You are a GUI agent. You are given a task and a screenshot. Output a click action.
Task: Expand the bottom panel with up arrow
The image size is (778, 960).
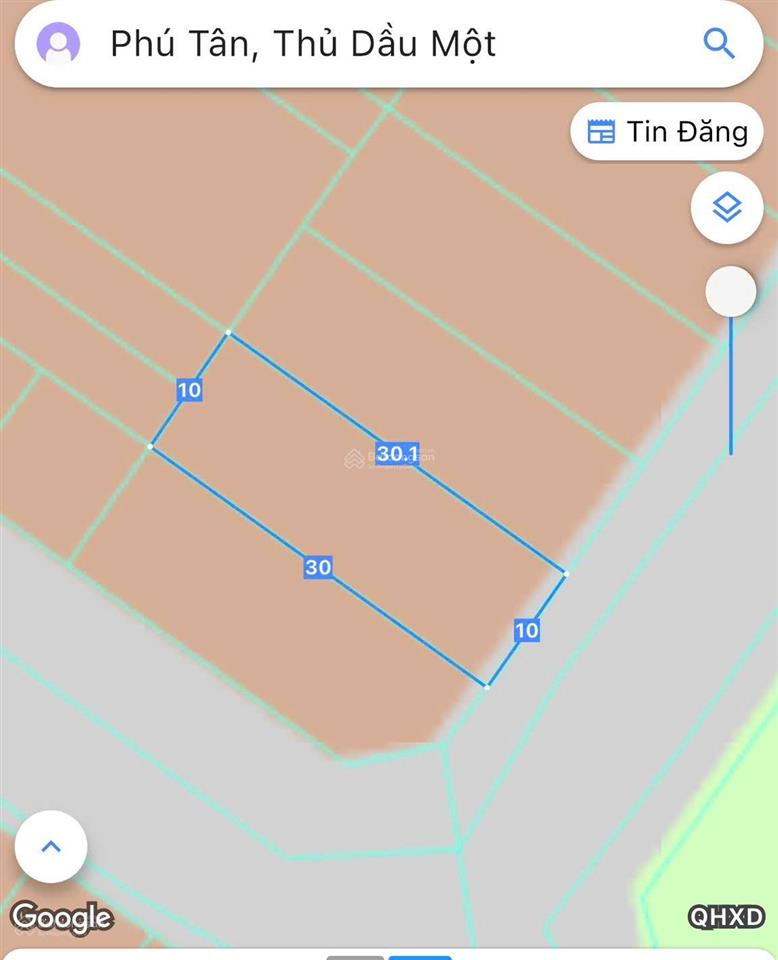(x=51, y=846)
